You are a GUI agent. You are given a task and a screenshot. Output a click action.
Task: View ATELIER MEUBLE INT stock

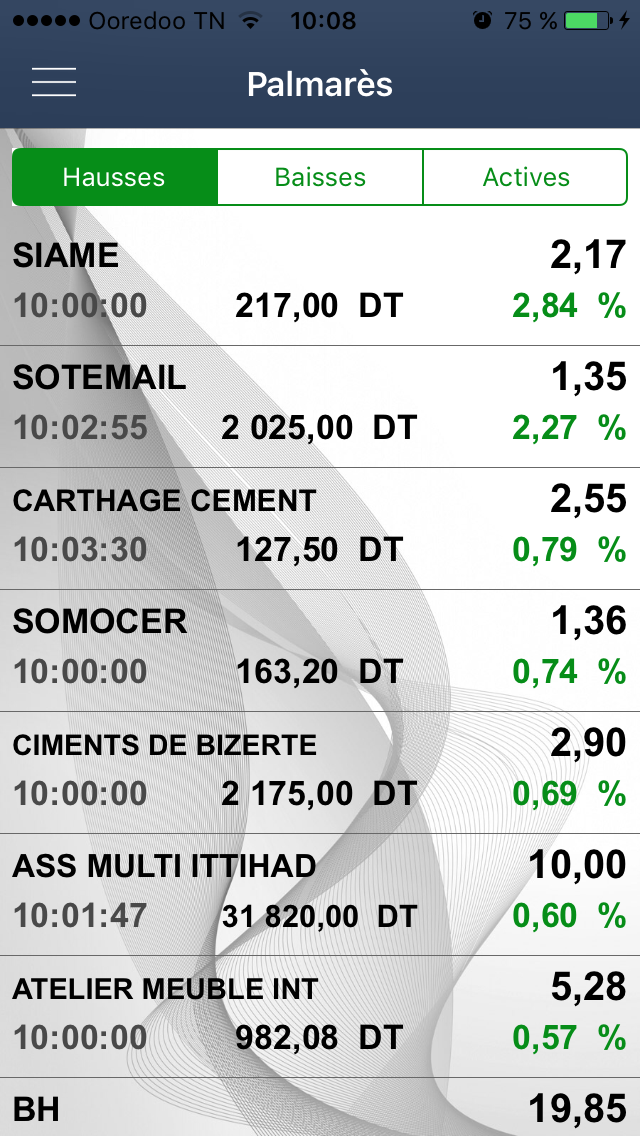pos(320,1013)
